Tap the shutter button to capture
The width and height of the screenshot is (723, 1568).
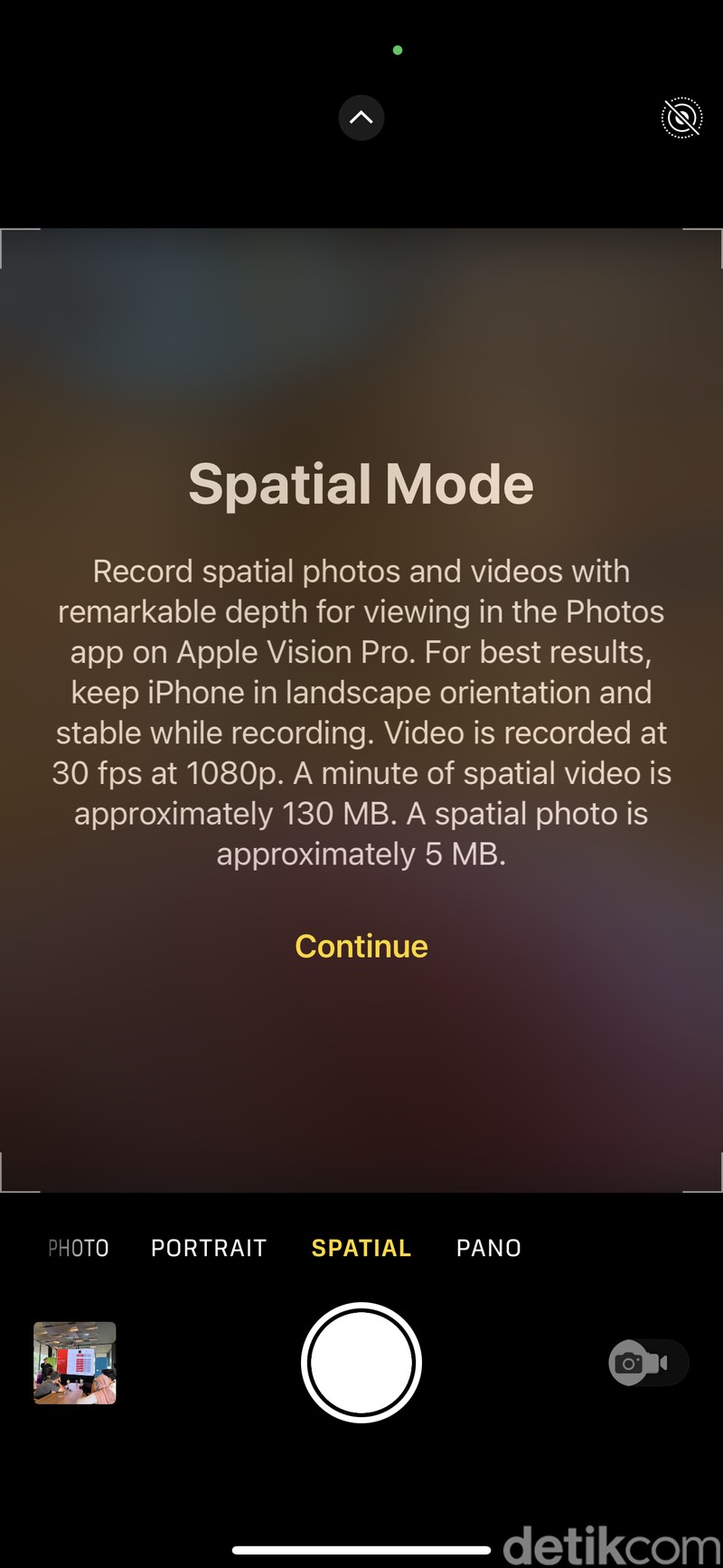click(x=361, y=1363)
